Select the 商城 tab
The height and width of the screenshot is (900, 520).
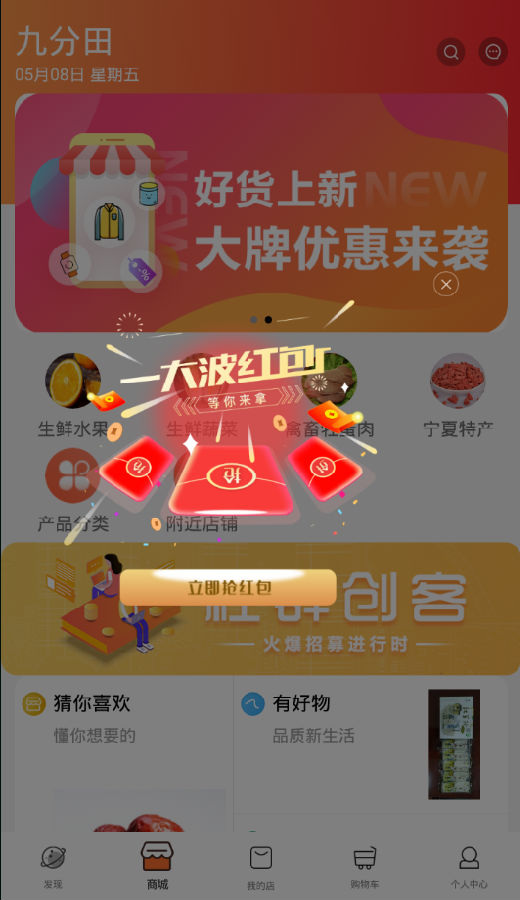click(x=157, y=866)
